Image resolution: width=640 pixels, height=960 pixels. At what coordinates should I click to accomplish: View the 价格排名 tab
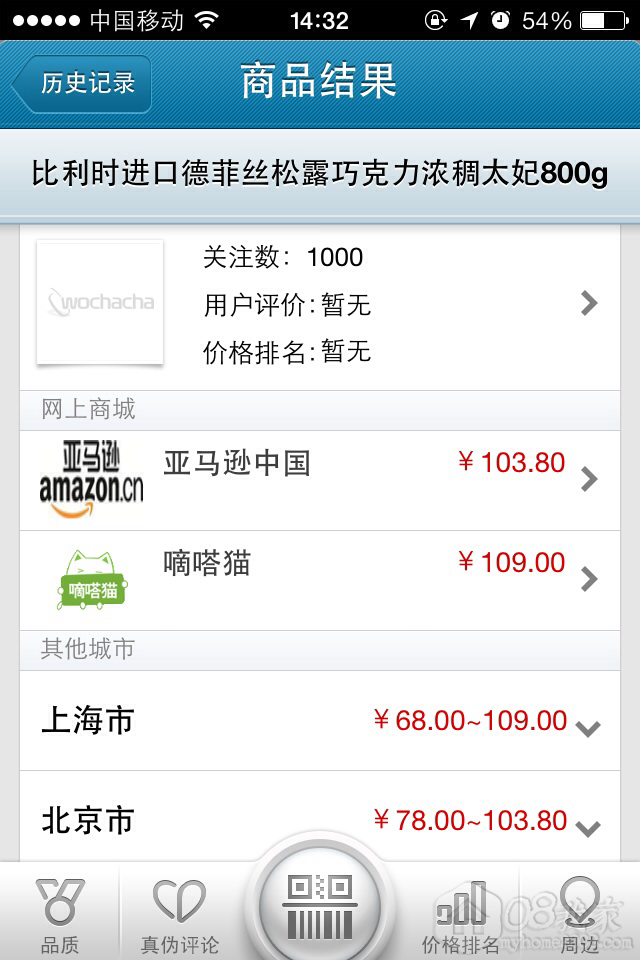coord(461,915)
